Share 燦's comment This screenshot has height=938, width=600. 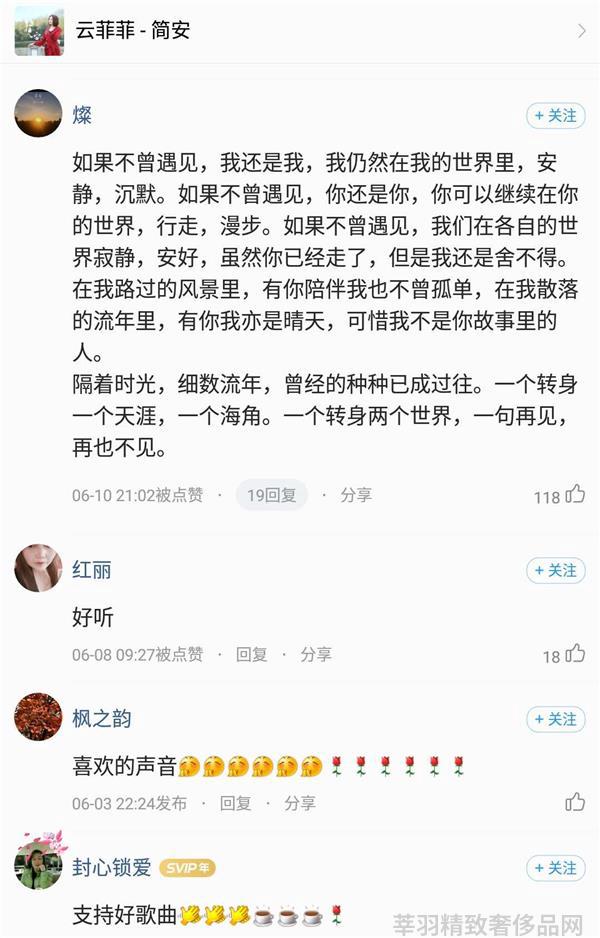(x=356, y=494)
